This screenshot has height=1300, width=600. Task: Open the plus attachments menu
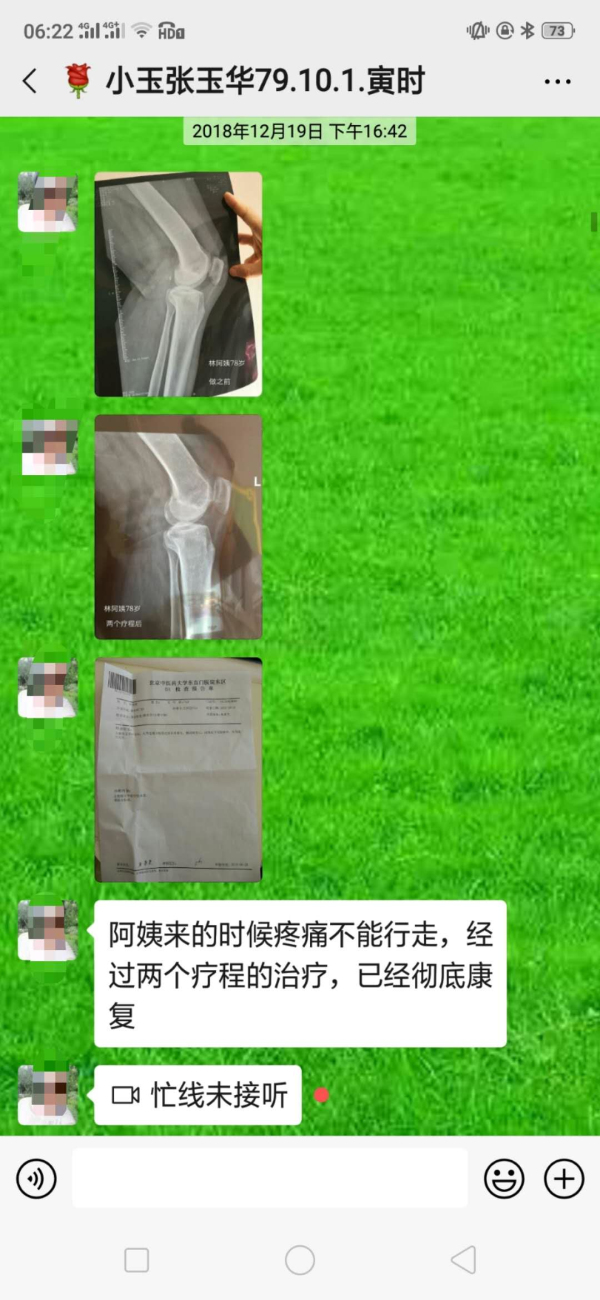coord(563,1179)
